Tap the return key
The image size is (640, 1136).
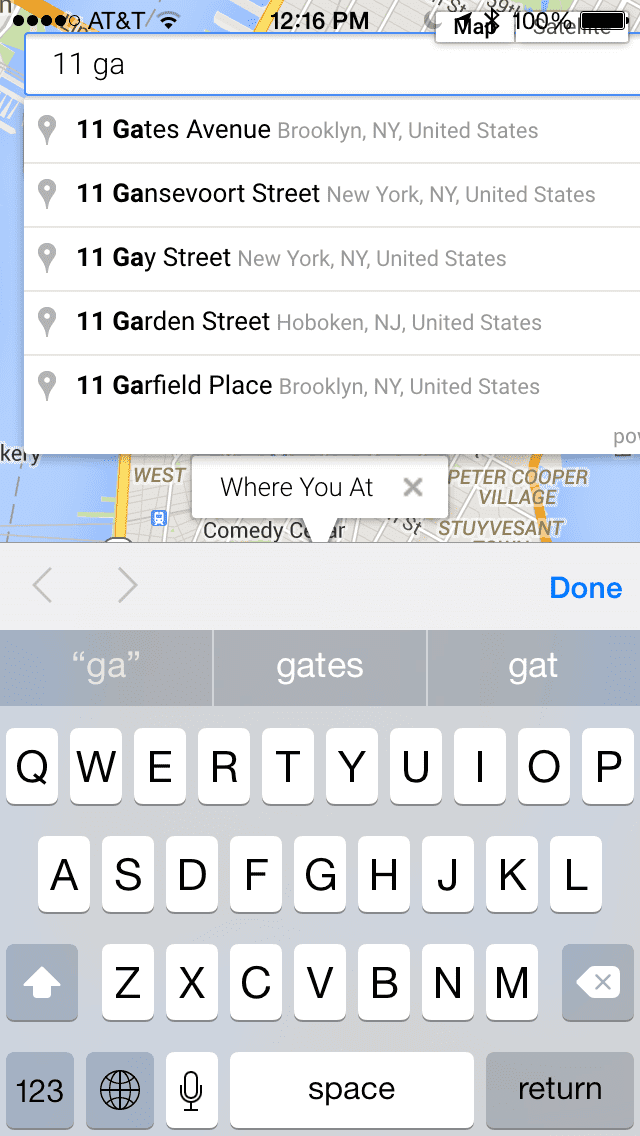pyautogui.click(x=560, y=1089)
